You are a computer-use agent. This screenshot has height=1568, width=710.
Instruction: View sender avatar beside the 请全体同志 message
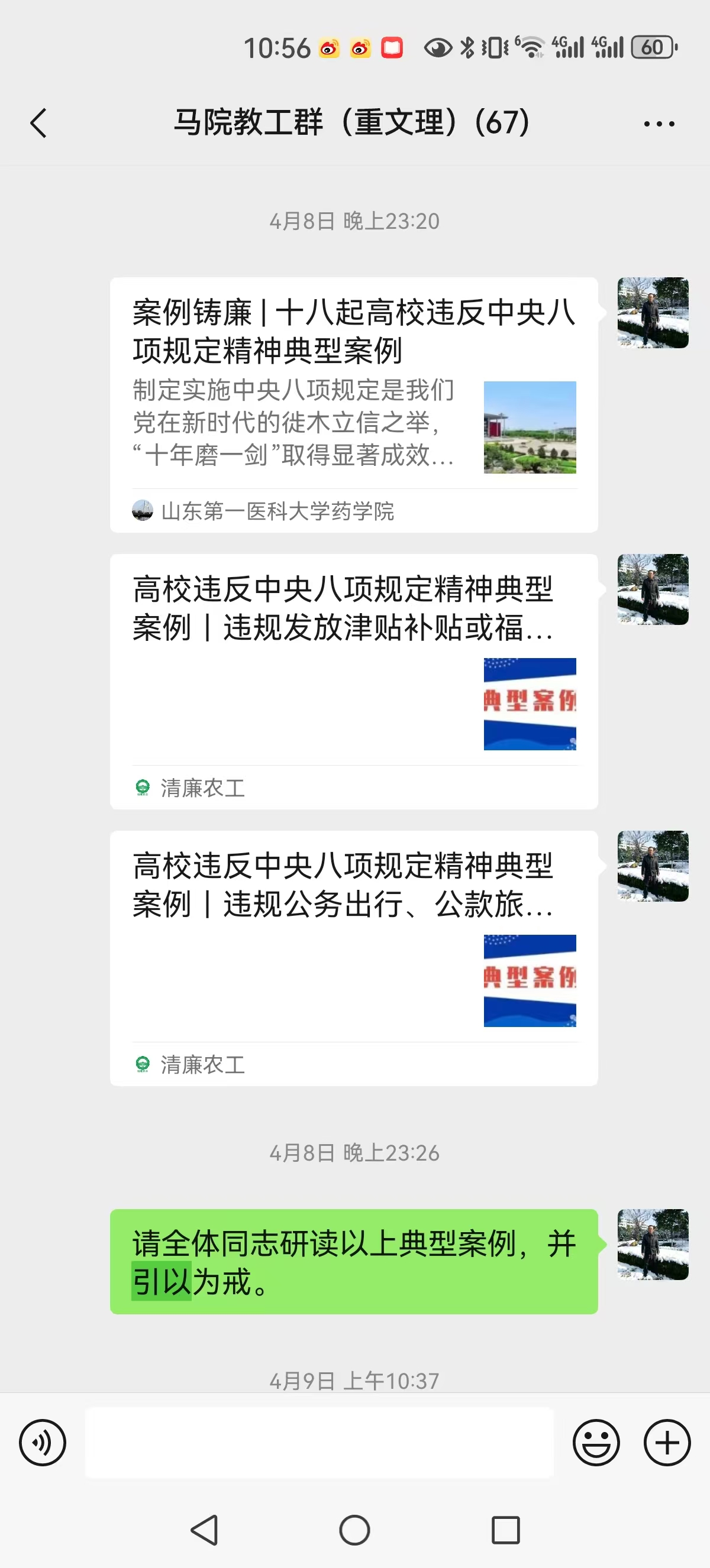click(652, 1243)
